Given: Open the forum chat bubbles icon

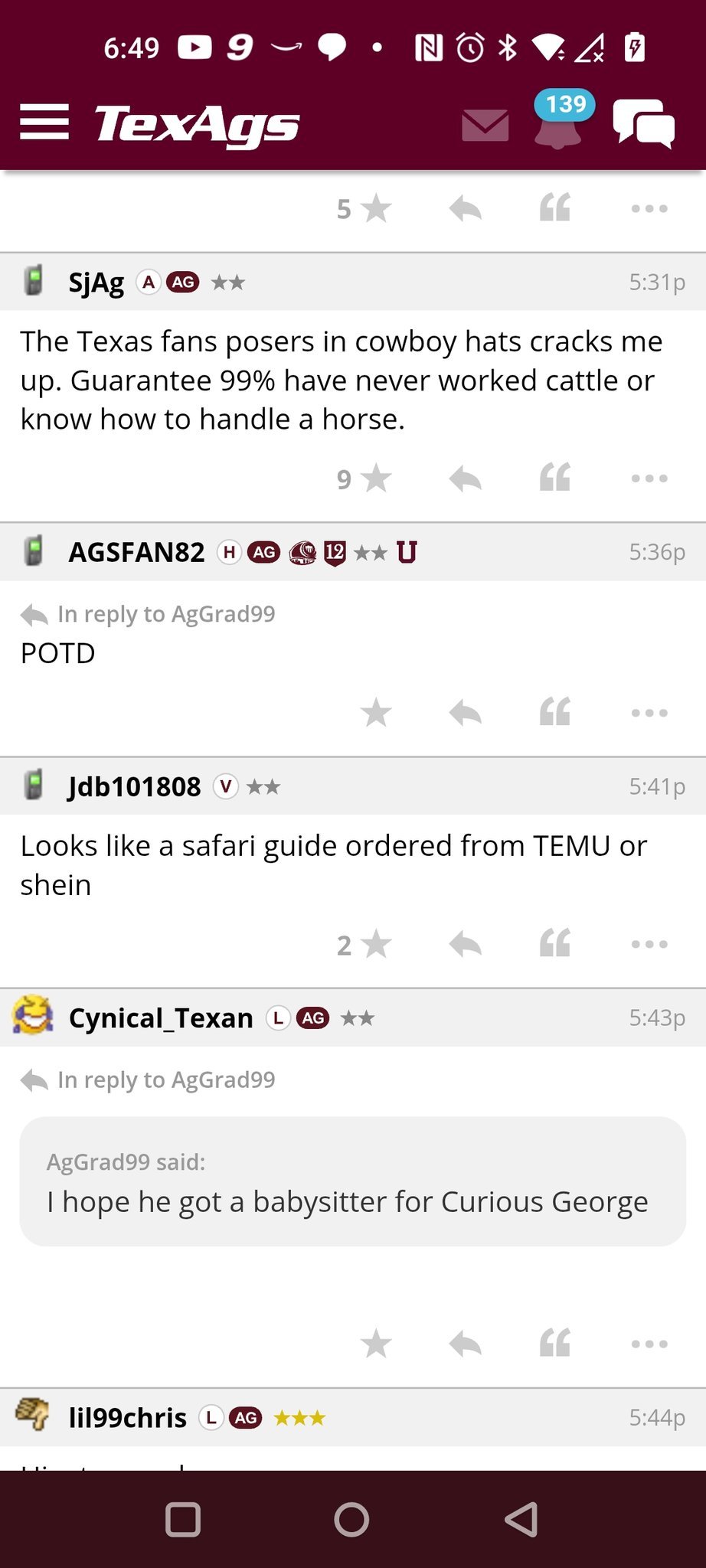Looking at the screenshot, I should tap(643, 124).
